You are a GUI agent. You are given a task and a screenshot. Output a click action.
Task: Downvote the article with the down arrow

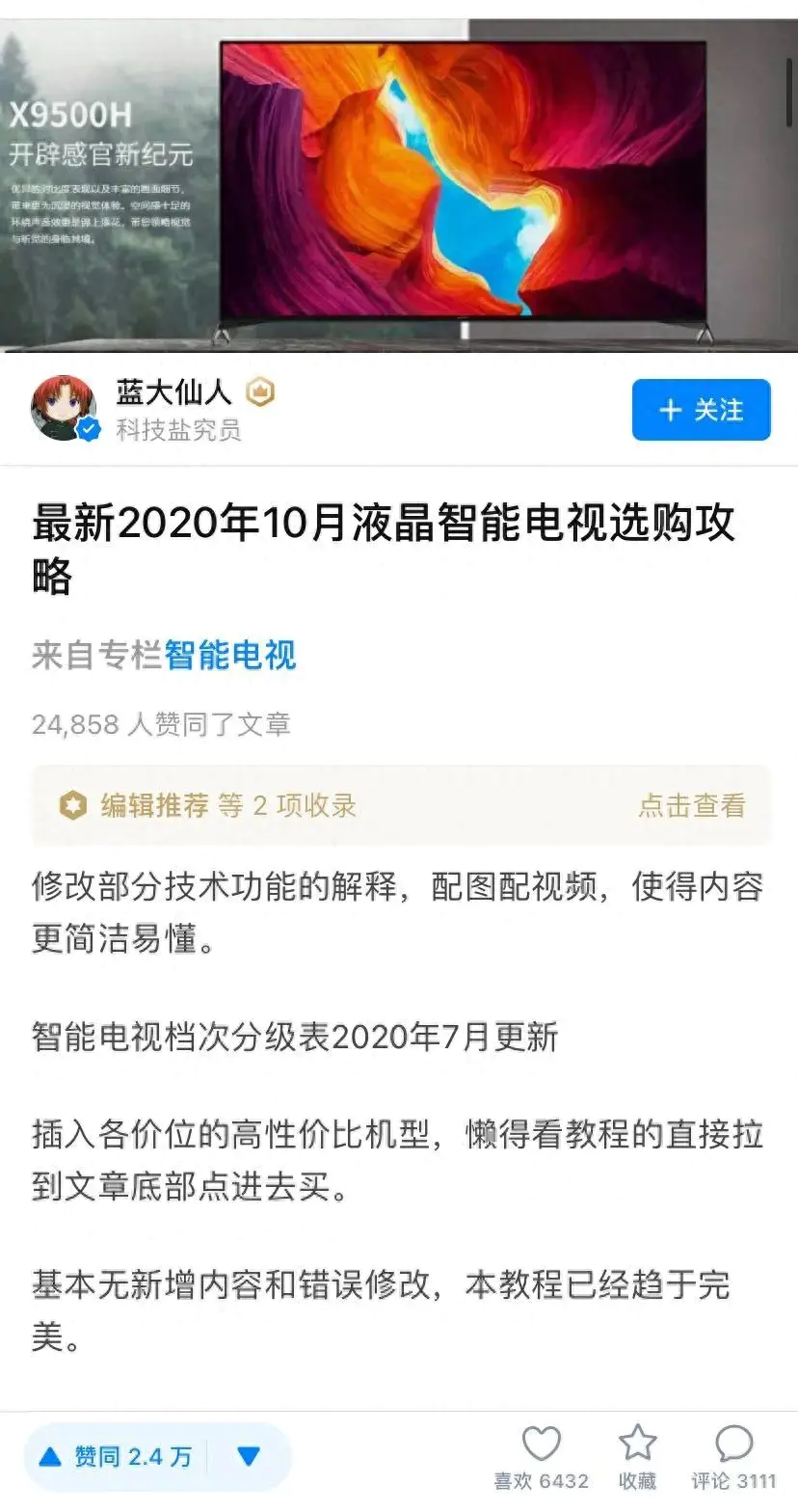point(250,1456)
